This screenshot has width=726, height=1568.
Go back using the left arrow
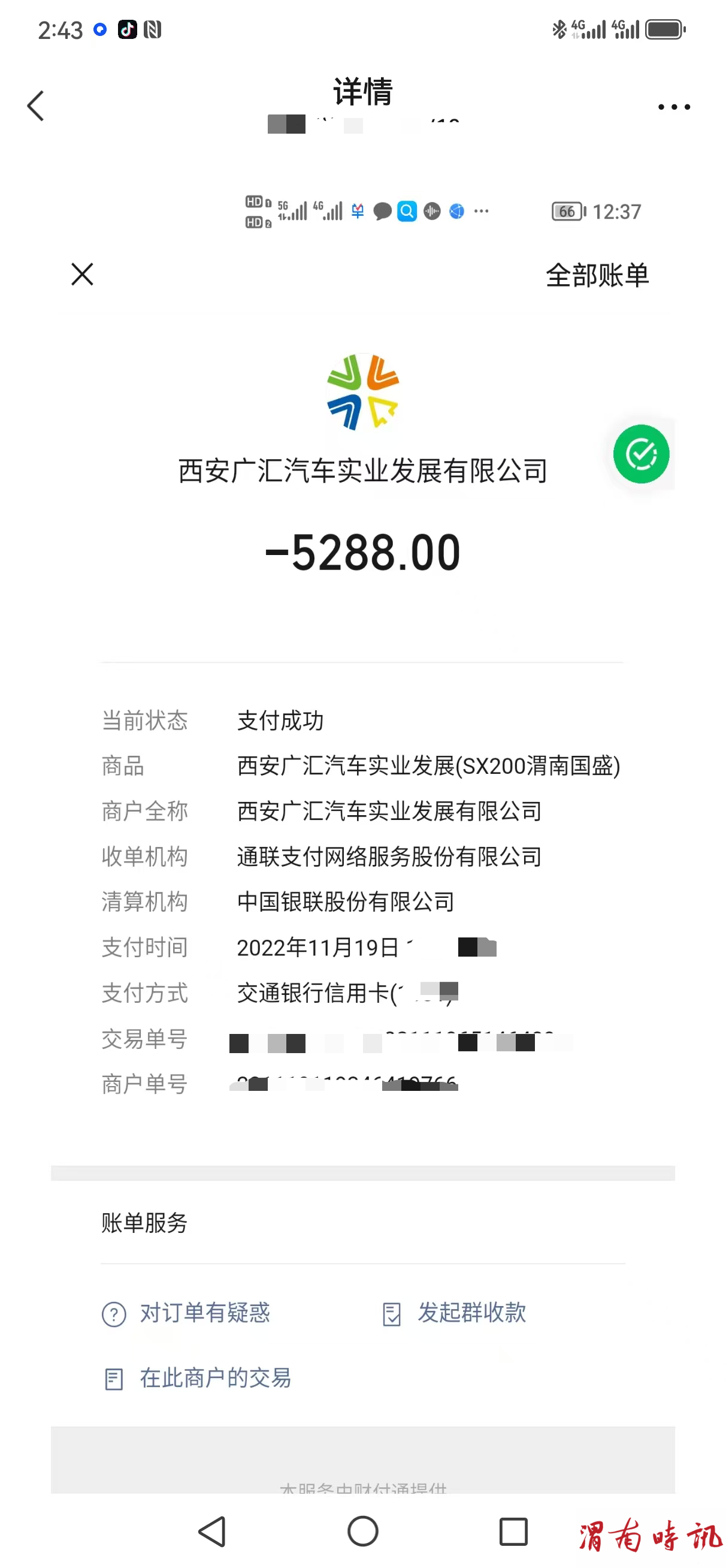coord(35,105)
